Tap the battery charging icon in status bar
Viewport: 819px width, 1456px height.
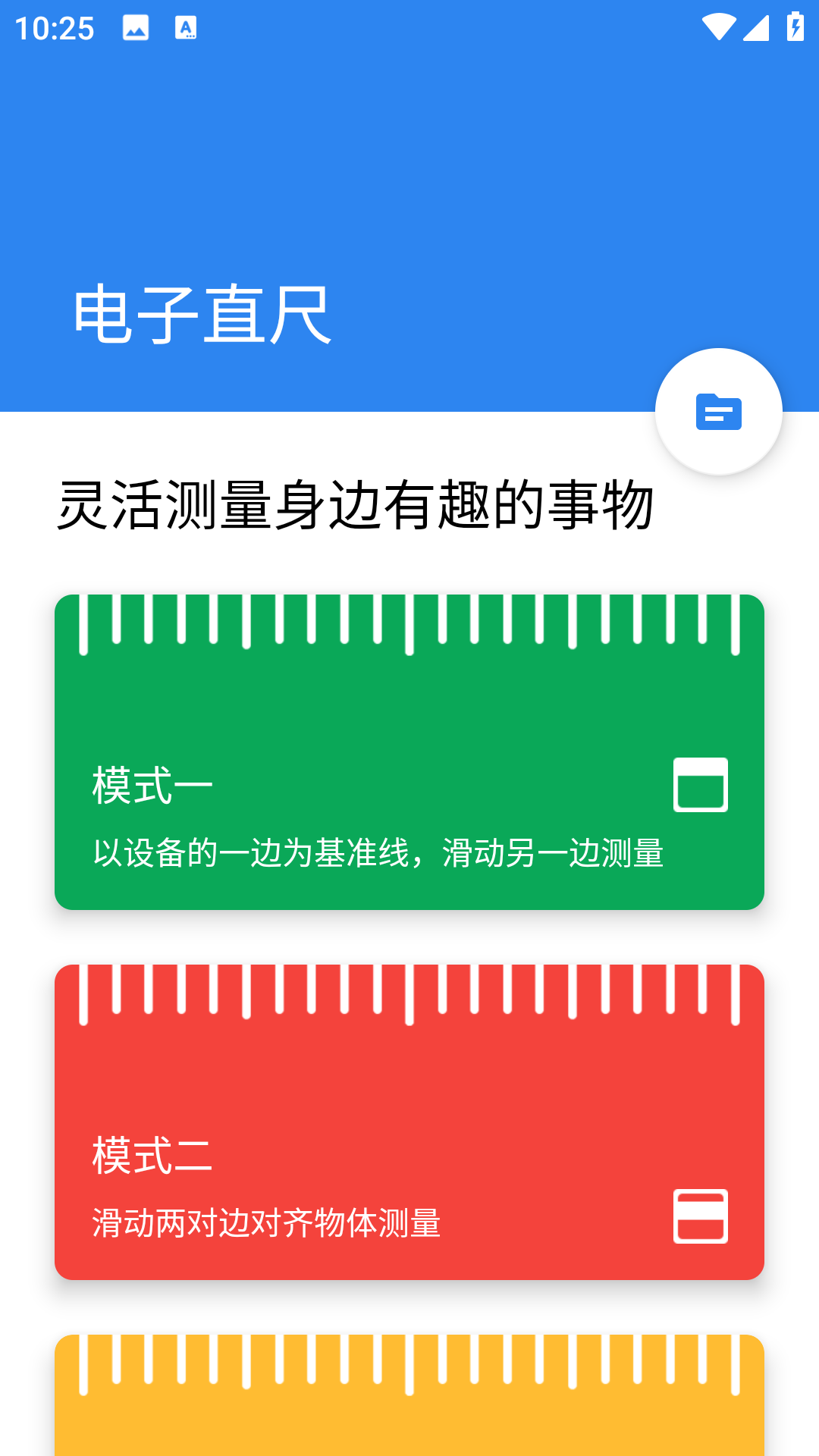coord(794,25)
